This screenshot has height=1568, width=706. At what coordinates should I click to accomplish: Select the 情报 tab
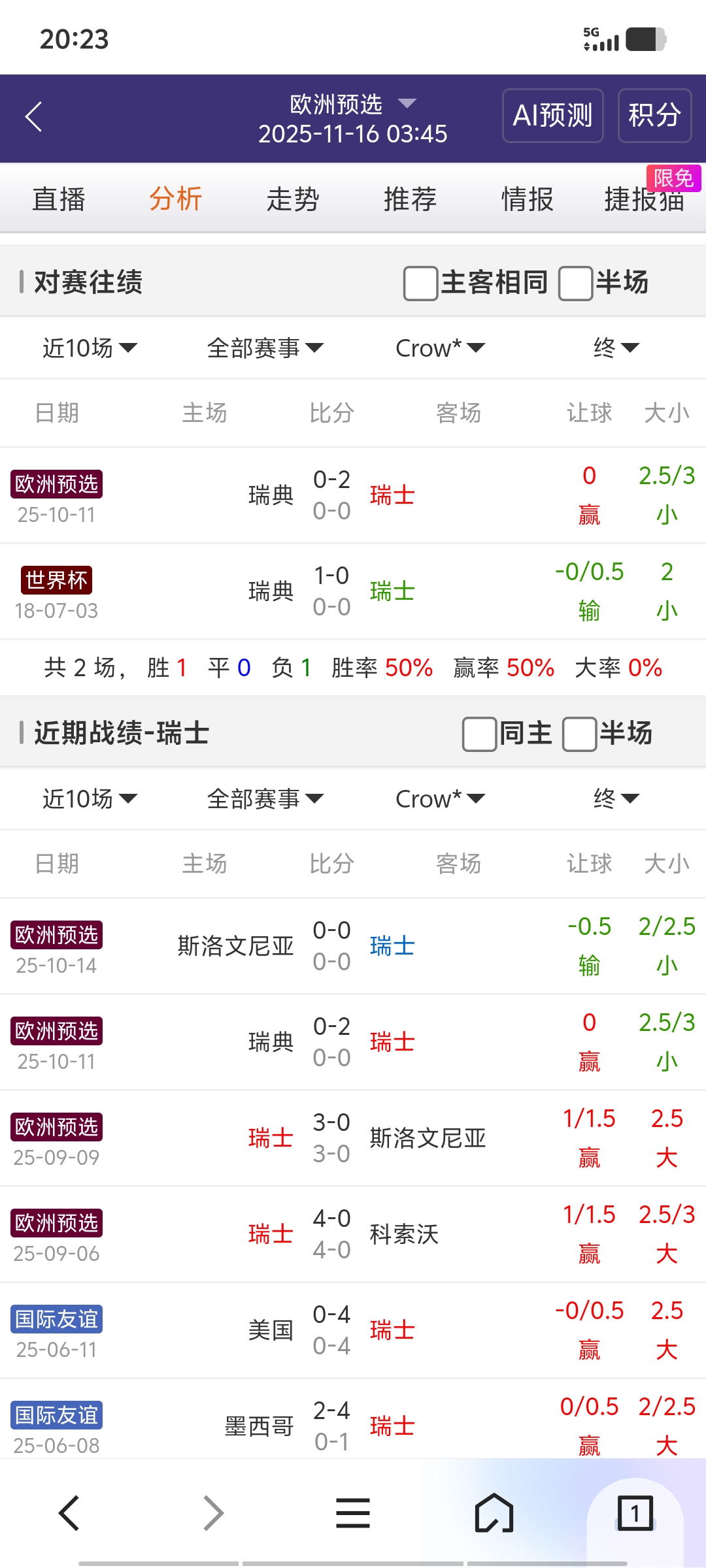527,199
